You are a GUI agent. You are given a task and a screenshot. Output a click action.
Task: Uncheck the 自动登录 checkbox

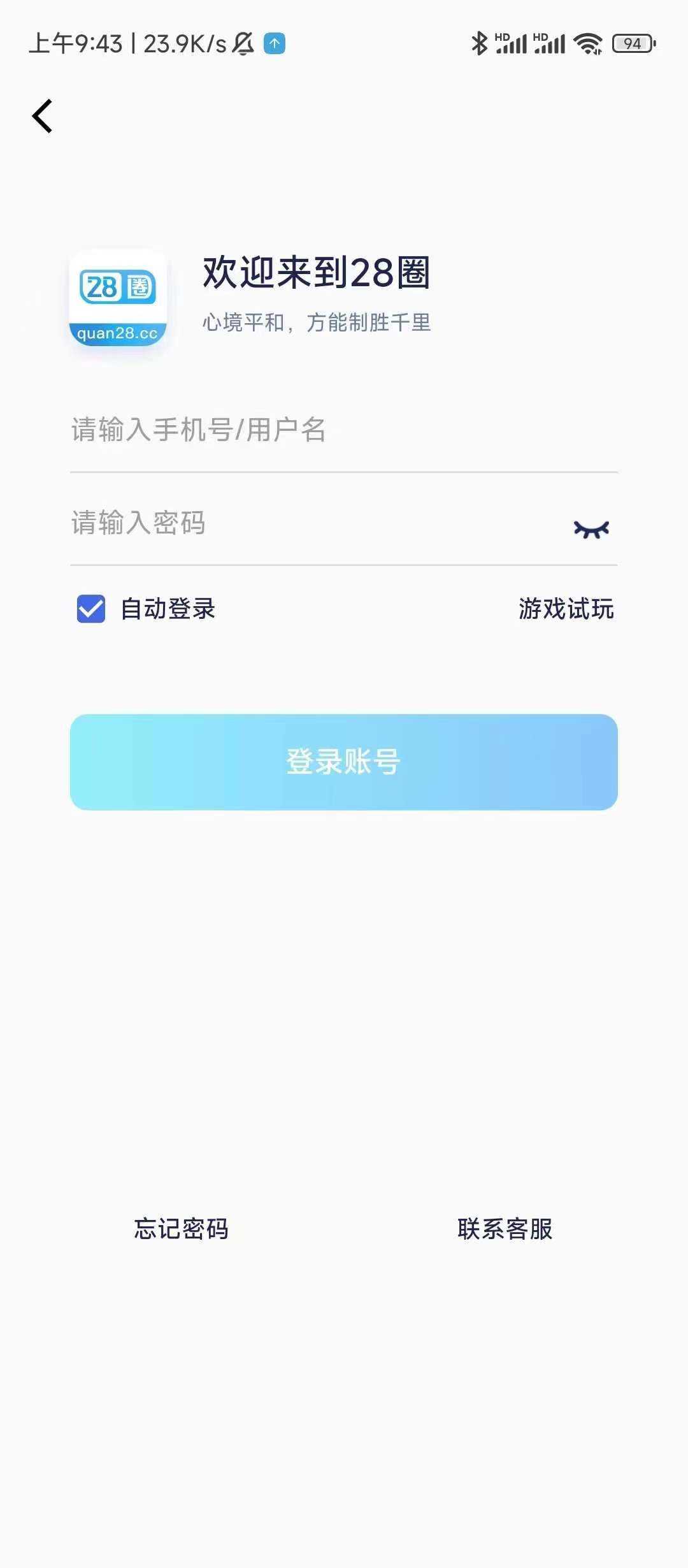(x=90, y=609)
